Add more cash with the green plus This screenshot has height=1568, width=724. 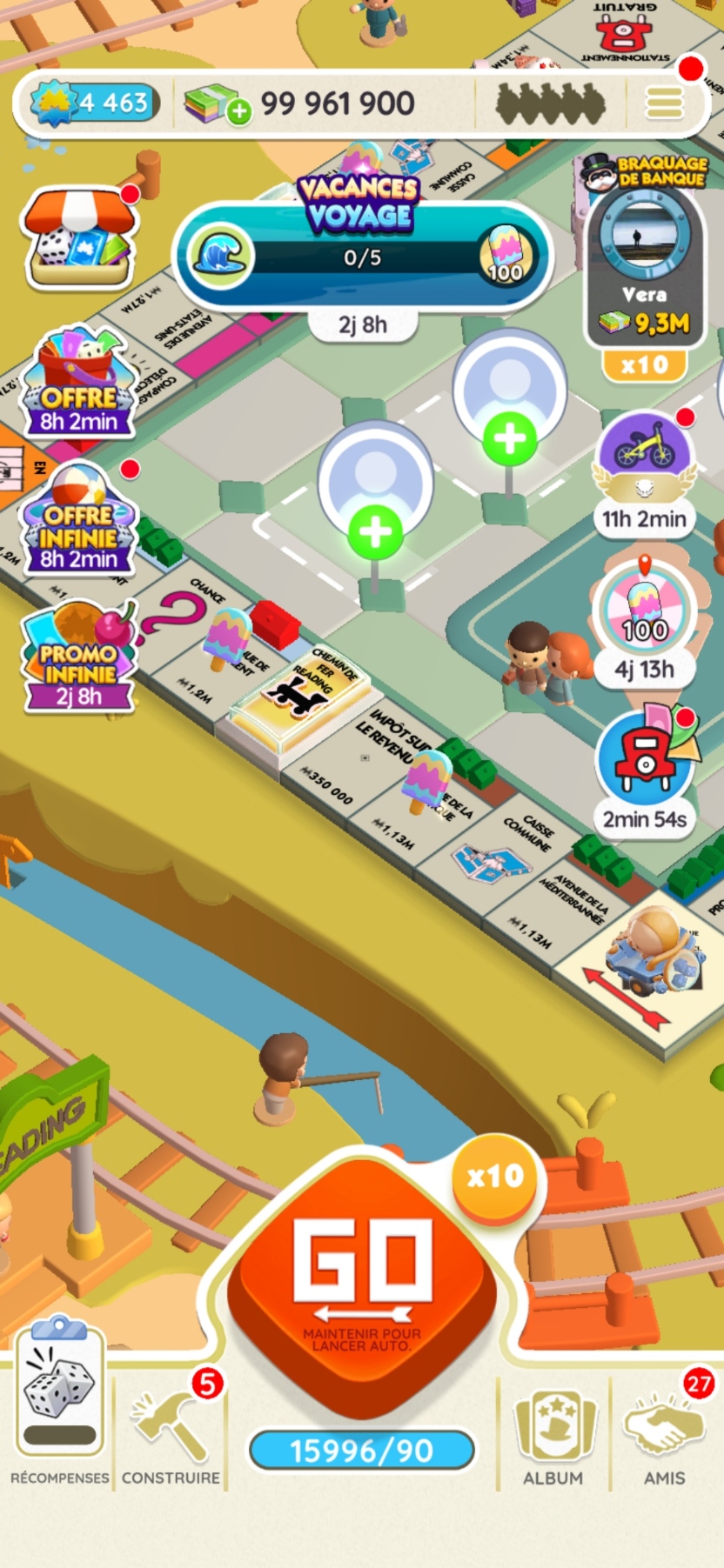[239, 110]
